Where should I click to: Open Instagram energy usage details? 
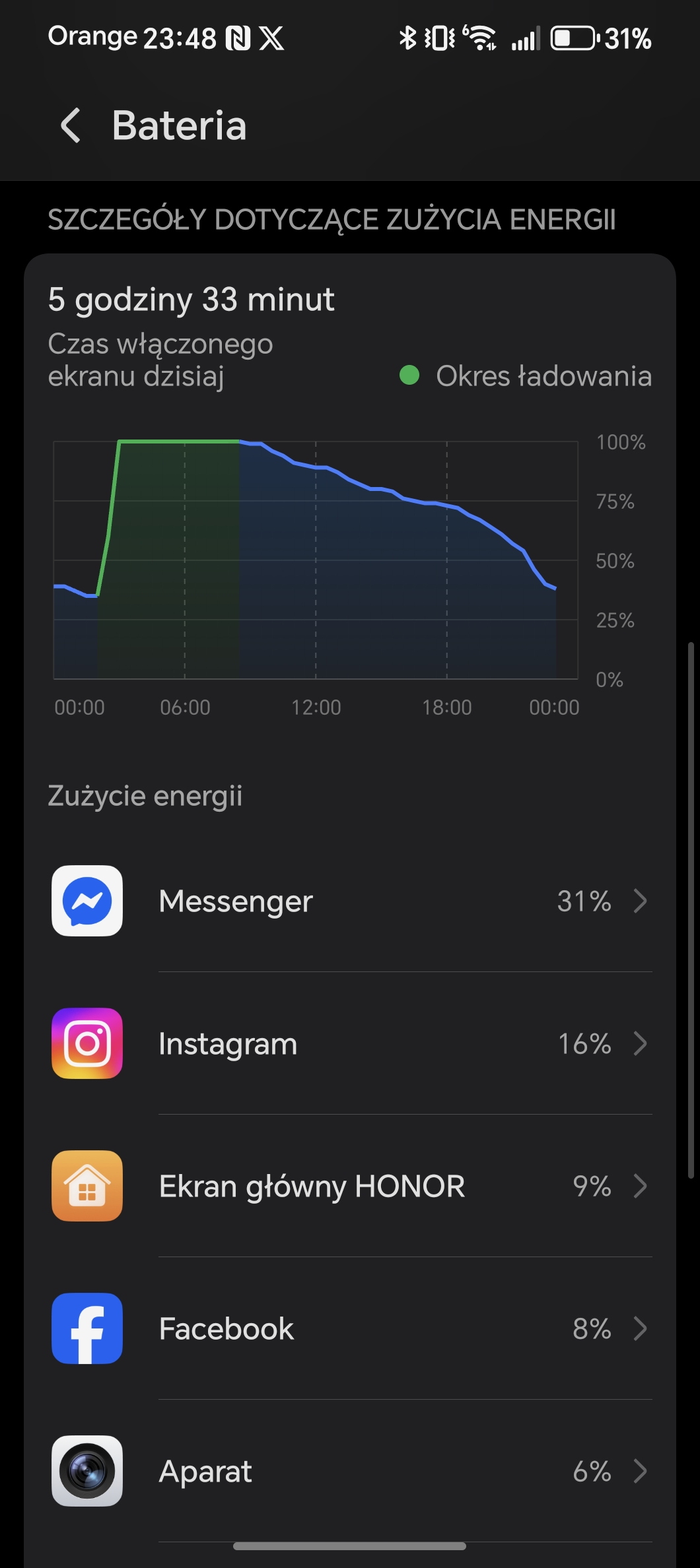click(x=350, y=1043)
